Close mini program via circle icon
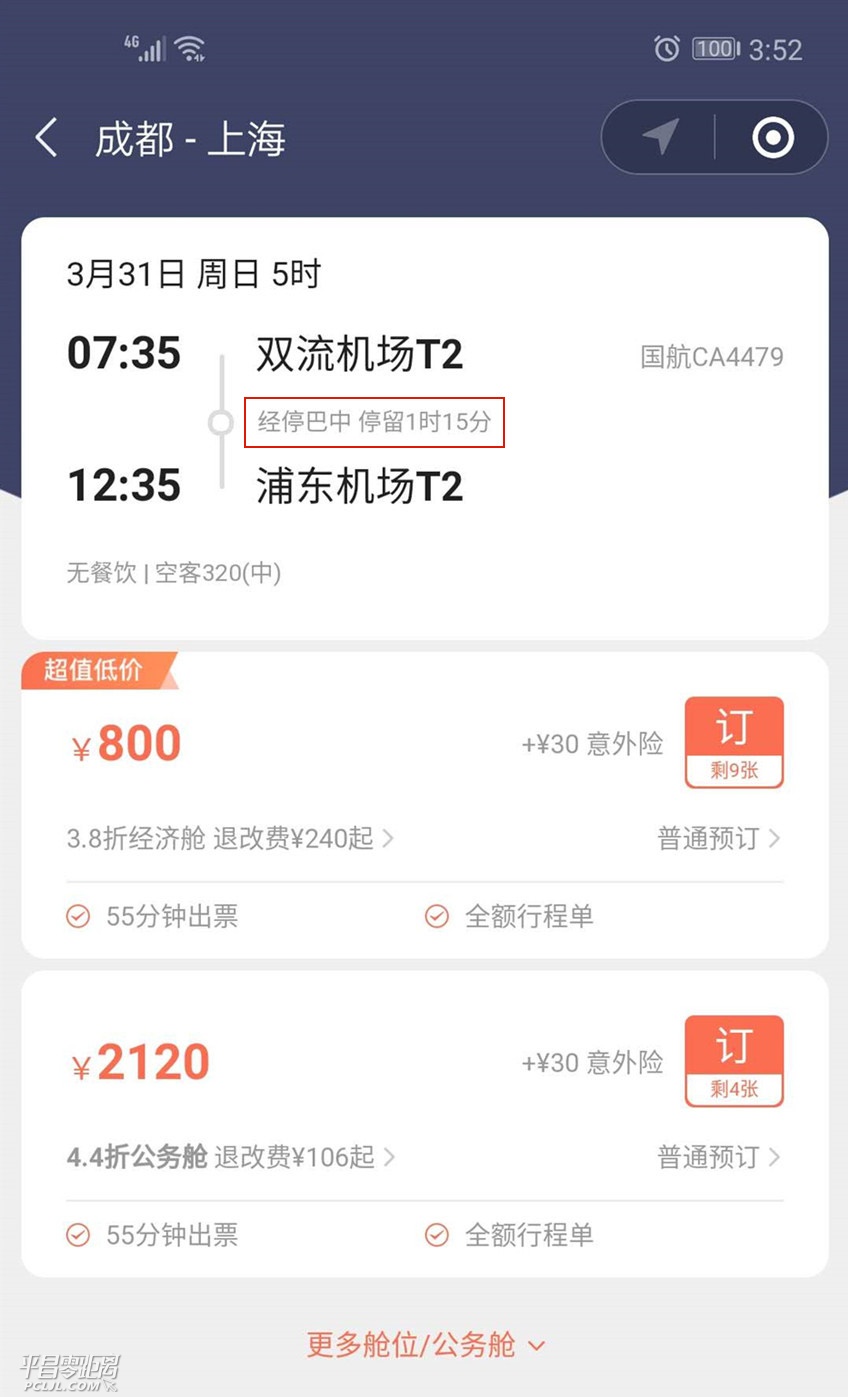 point(772,137)
